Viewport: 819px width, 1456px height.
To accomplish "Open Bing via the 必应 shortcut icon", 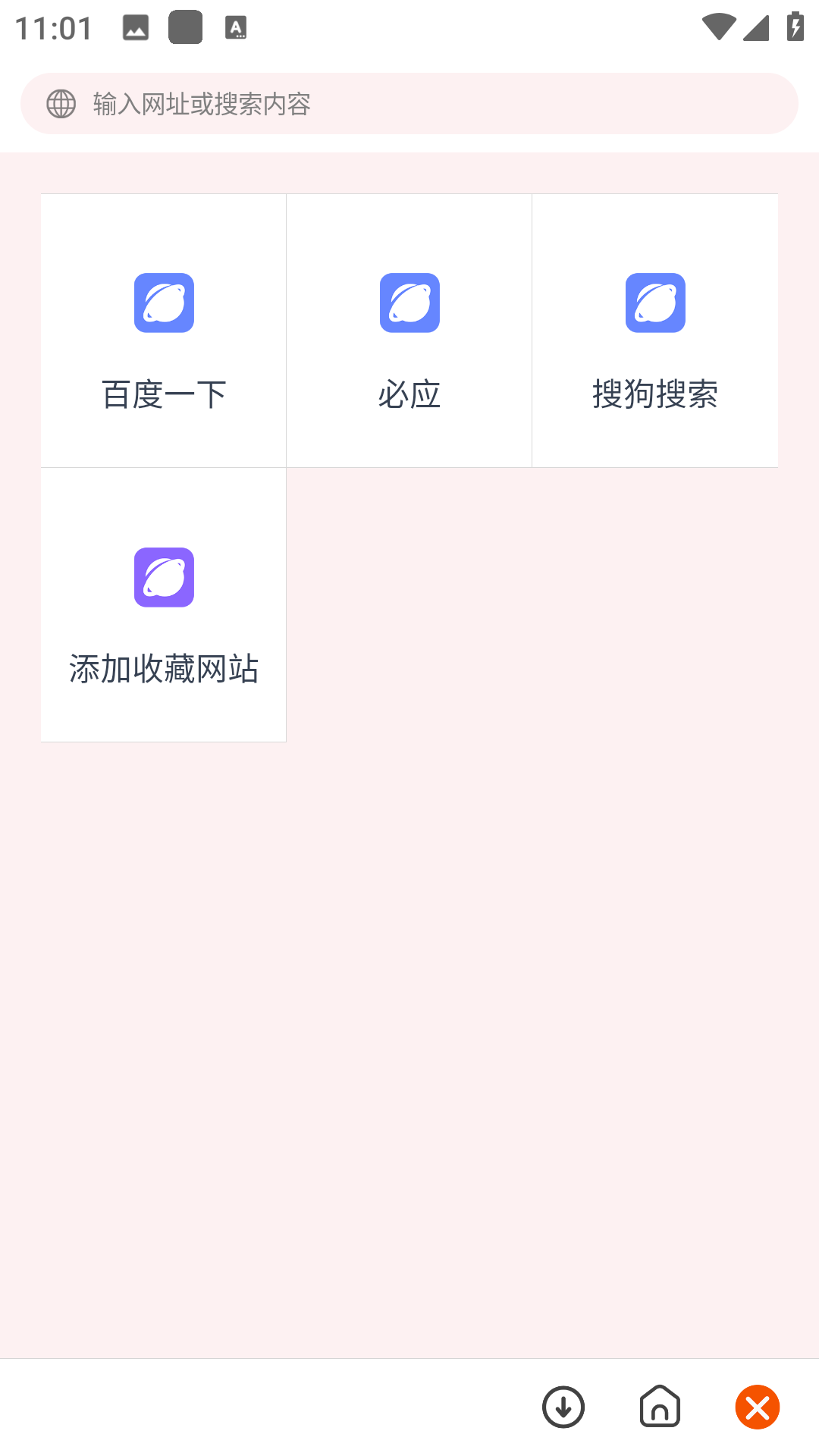I will [x=409, y=303].
